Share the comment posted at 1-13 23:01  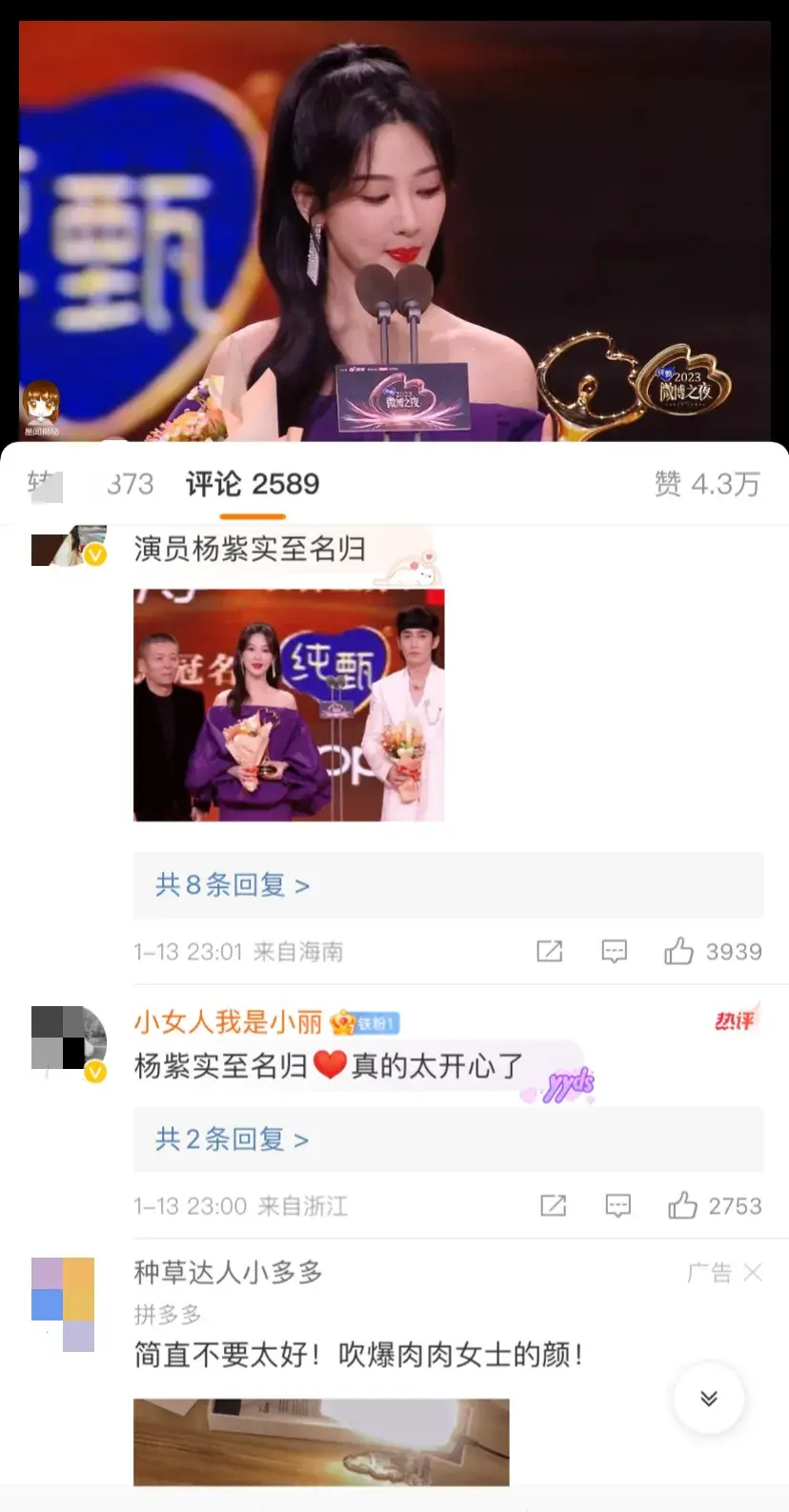(550, 951)
